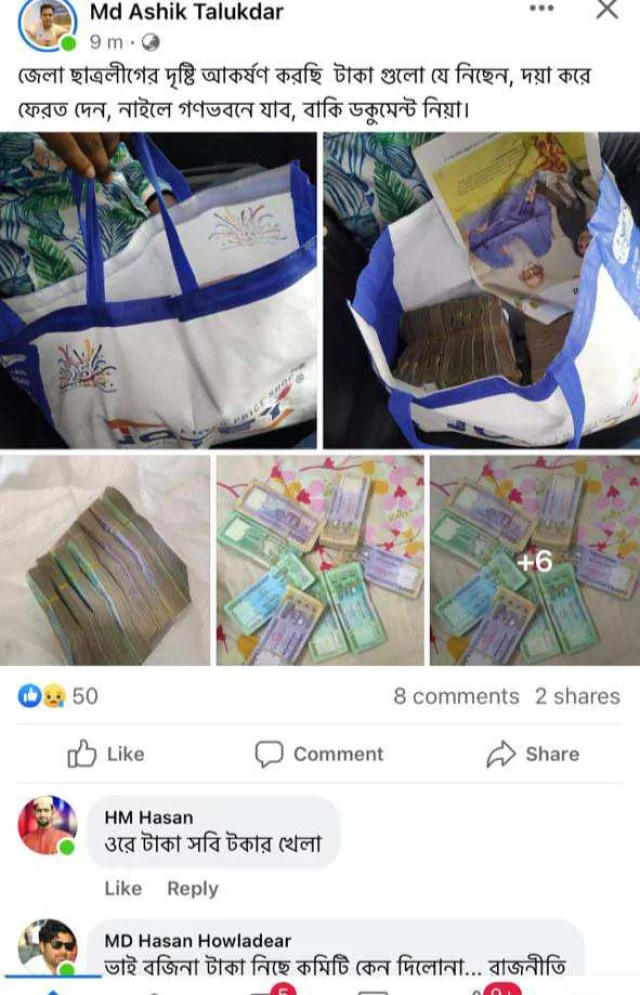Viewport: 640px width, 995px height.
Task: Open the first photo of the blue bag
Action: coord(158,290)
